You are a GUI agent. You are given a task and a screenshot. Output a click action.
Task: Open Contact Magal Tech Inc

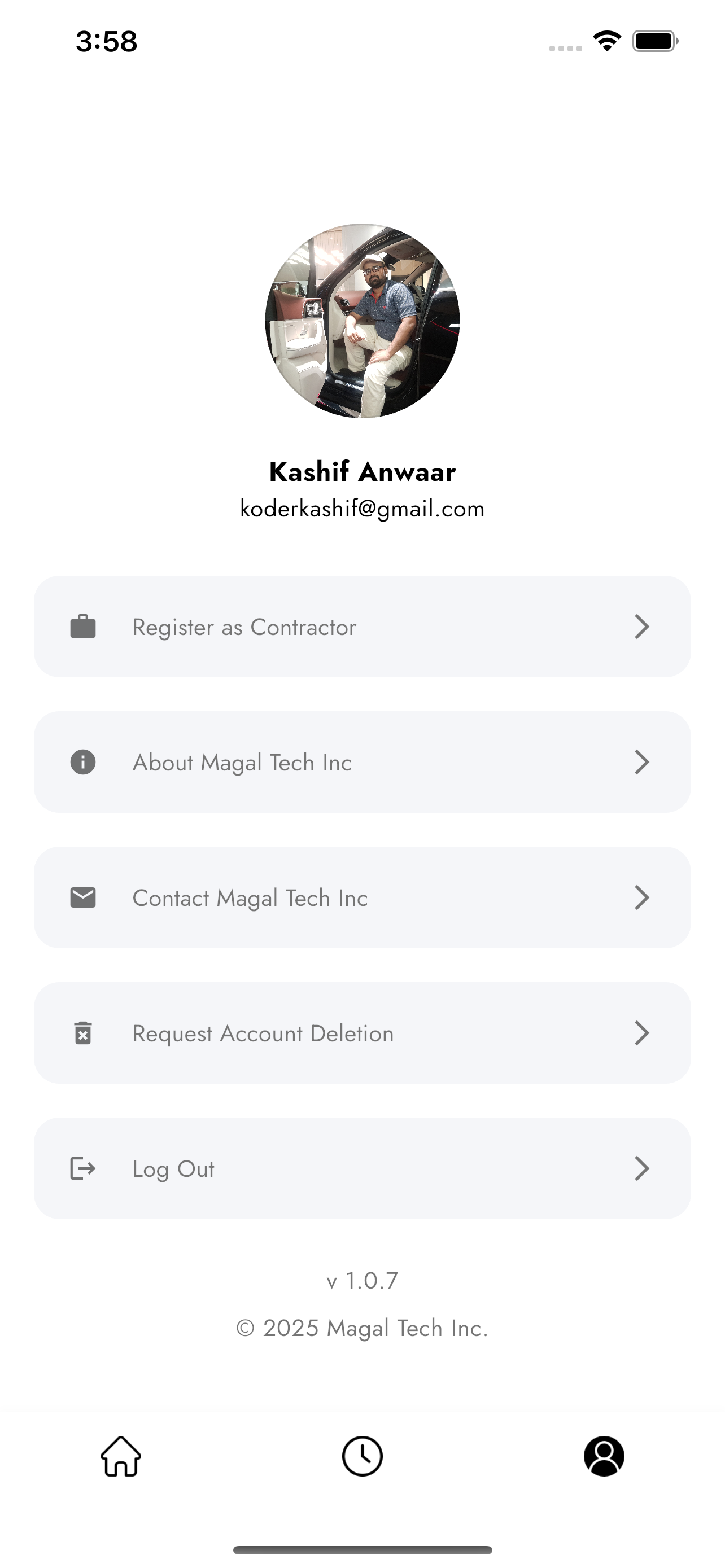[x=362, y=897]
